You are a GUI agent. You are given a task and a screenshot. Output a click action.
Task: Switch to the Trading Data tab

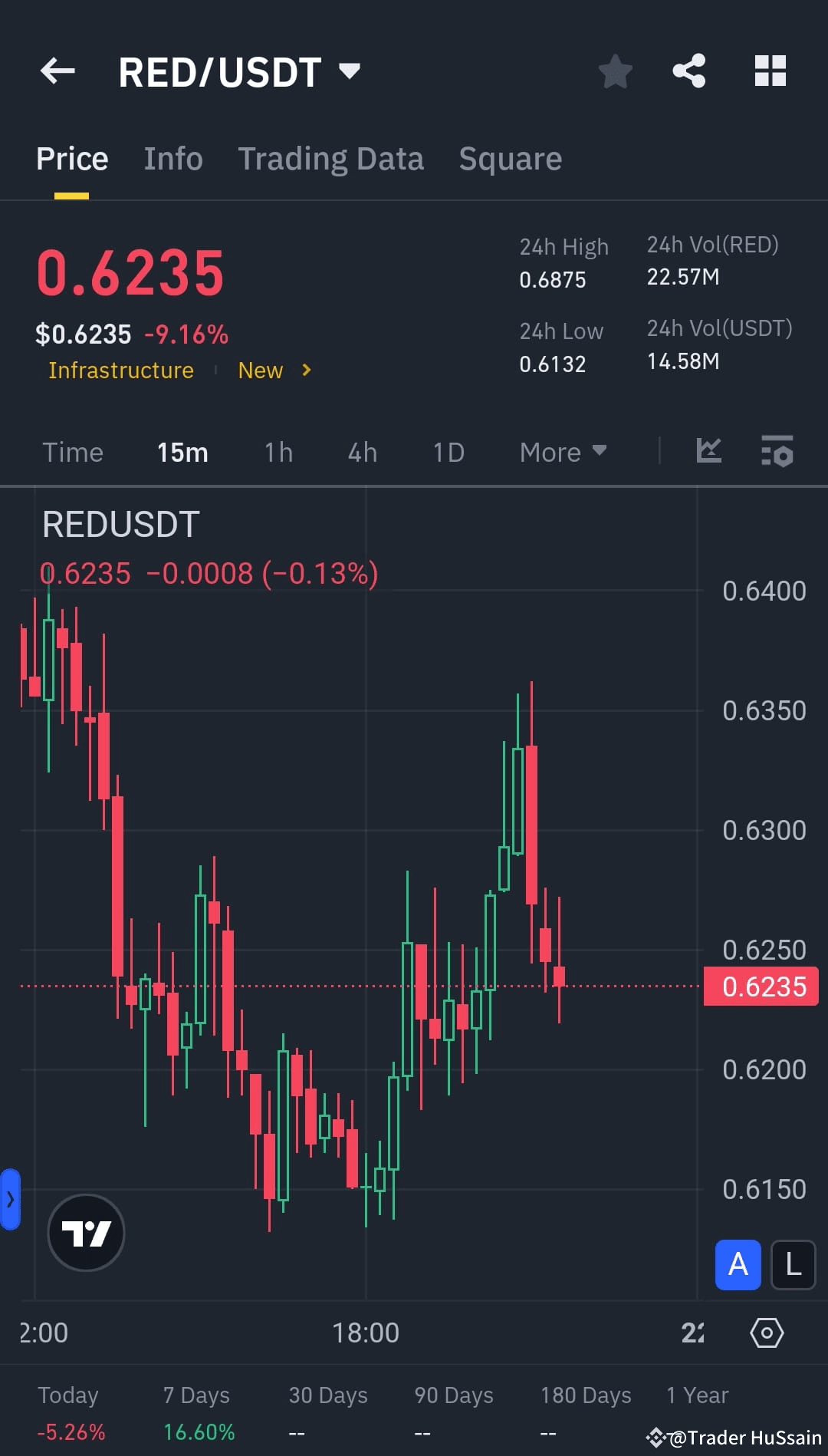(x=331, y=158)
